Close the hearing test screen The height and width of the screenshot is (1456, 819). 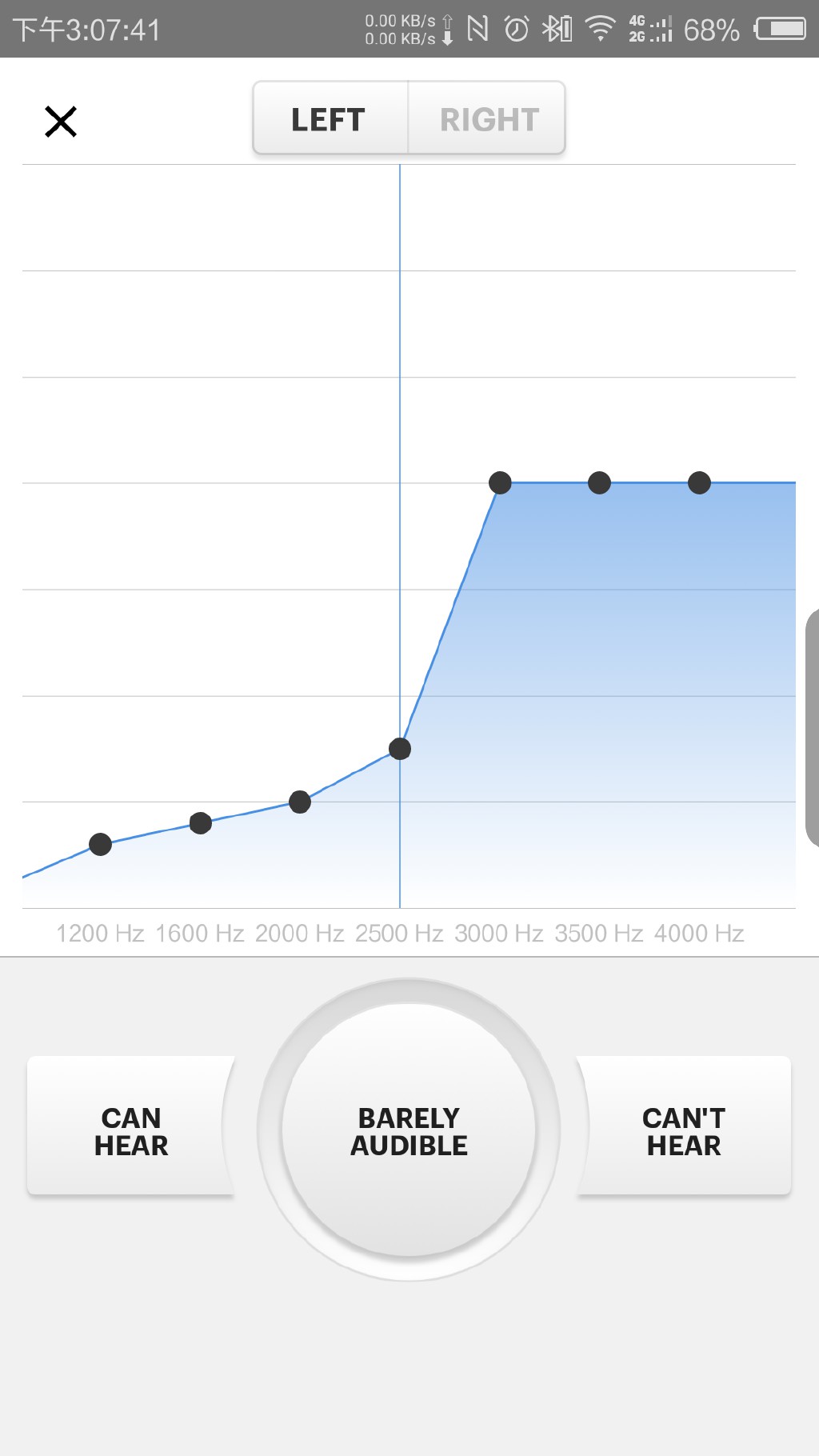click(x=61, y=122)
